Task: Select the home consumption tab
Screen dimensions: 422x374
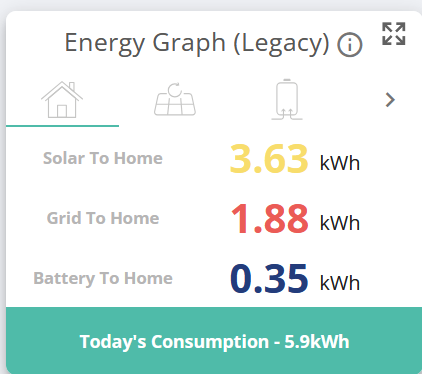Action: point(62,100)
